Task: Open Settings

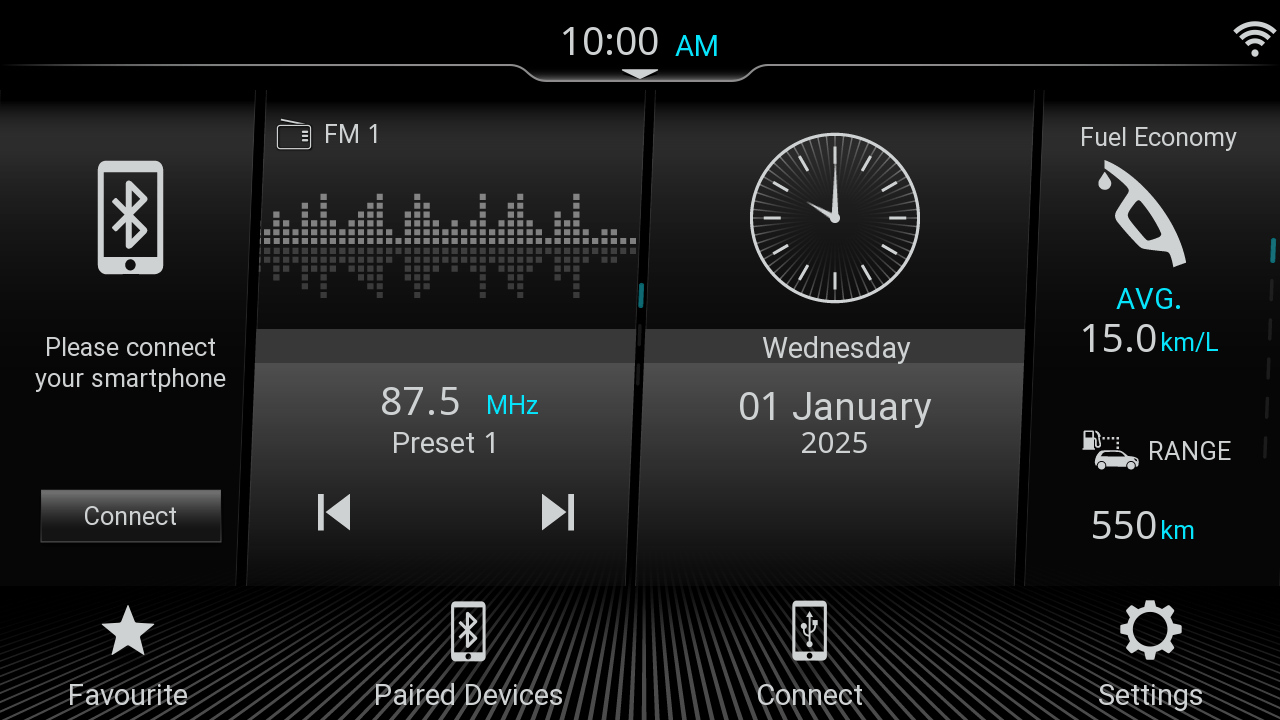Action: 1150,654
